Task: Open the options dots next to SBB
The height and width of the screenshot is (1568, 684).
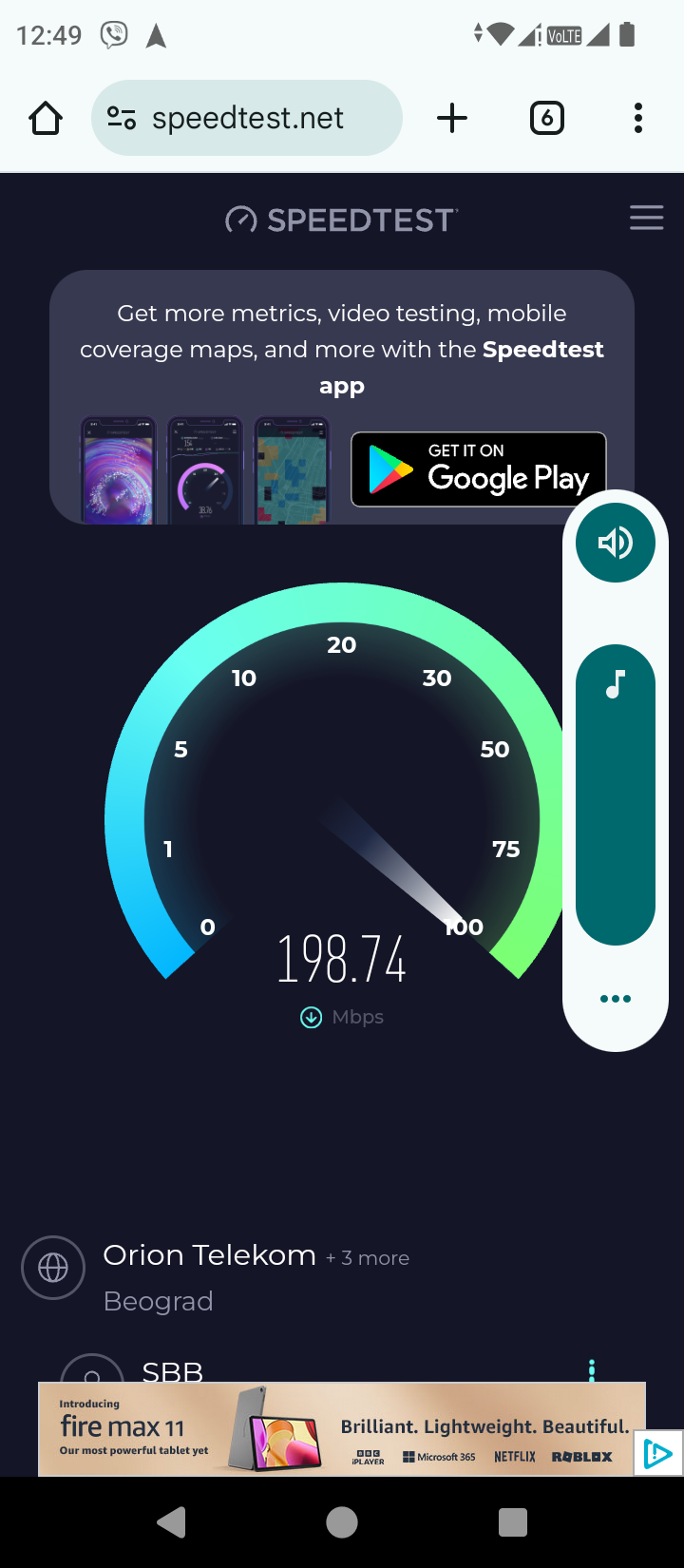Action: (x=591, y=1369)
